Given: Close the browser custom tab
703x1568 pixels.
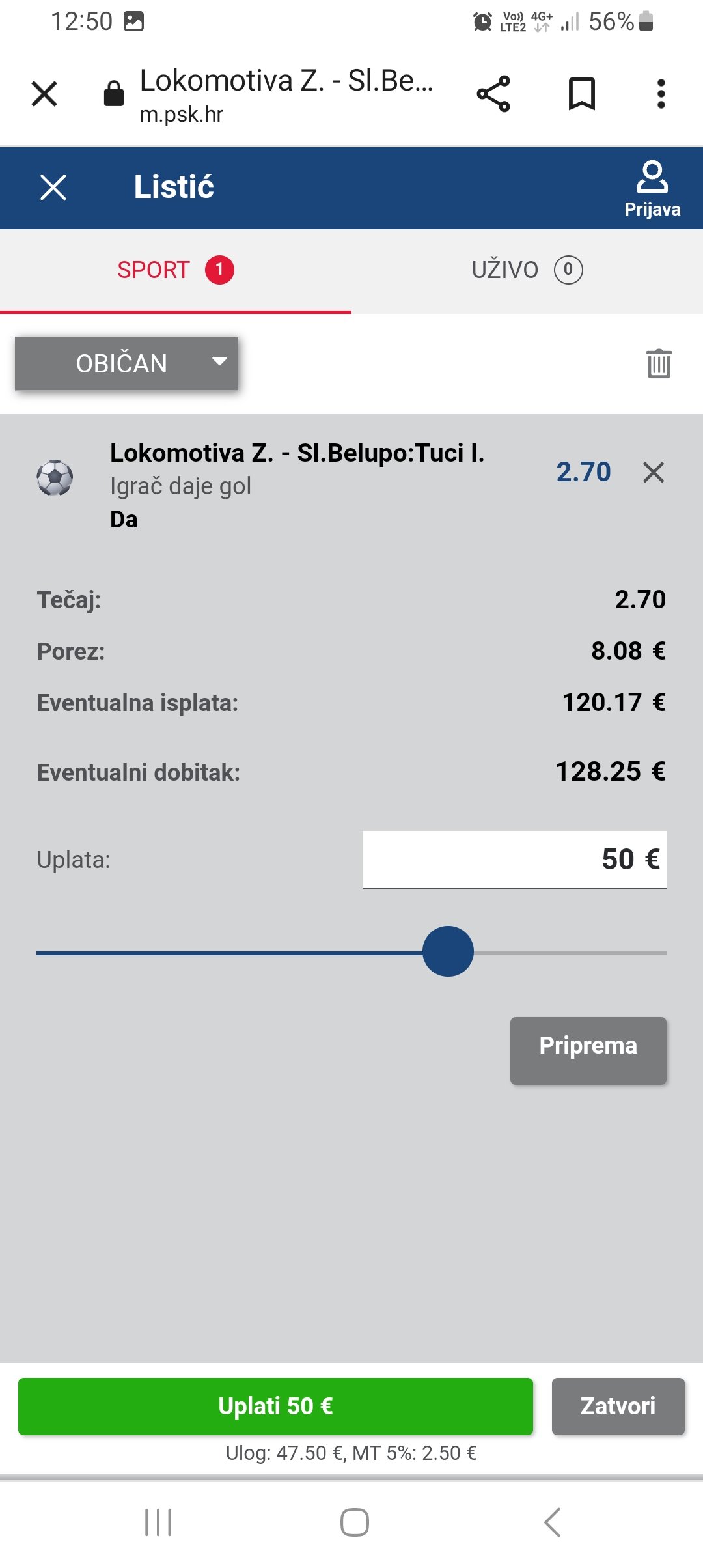Looking at the screenshot, I should point(44,94).
